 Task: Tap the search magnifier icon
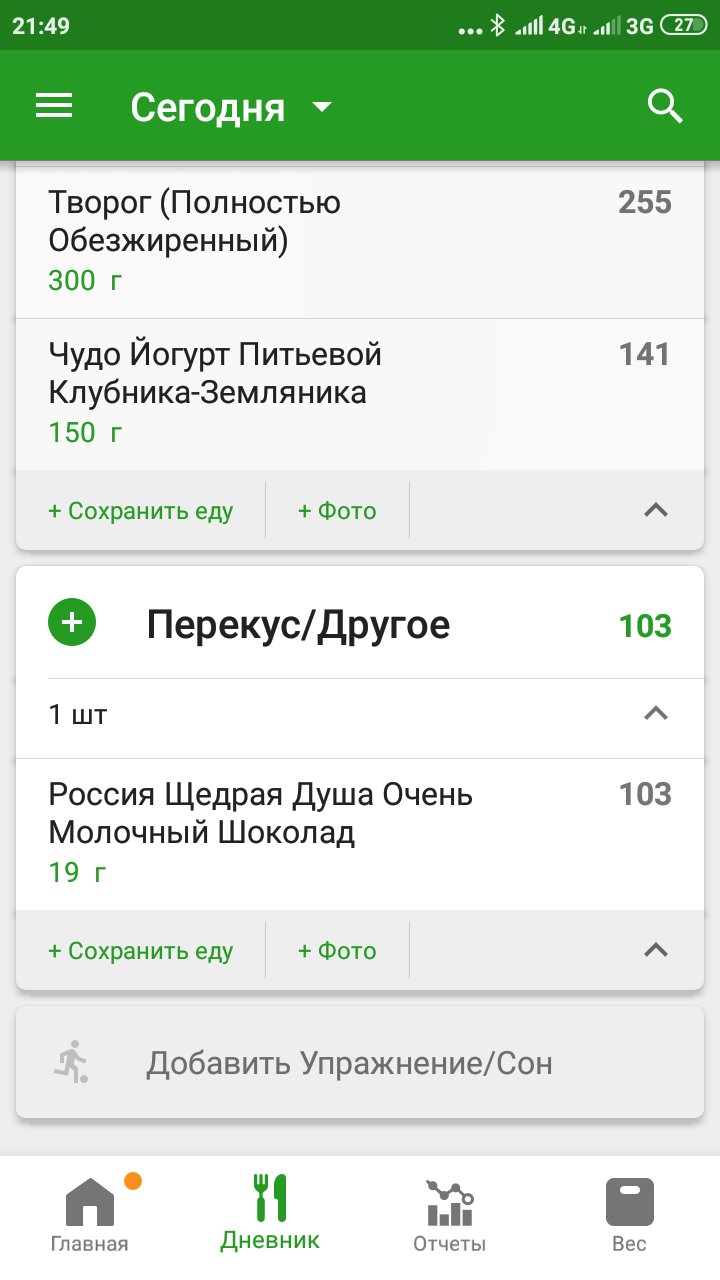point(665,106)
